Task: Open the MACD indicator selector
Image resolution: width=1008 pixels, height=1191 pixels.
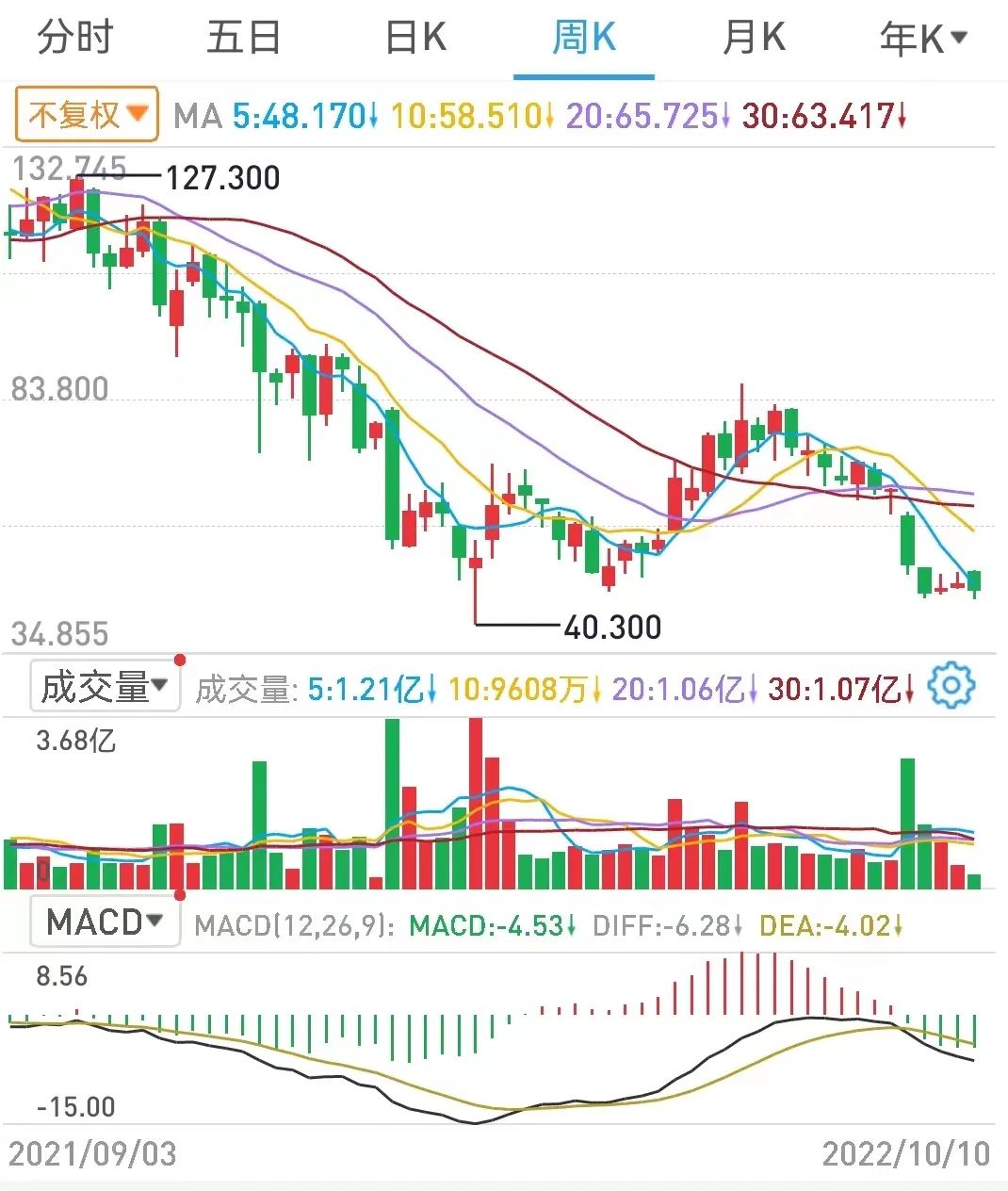Action: click(x=105, y=921)
